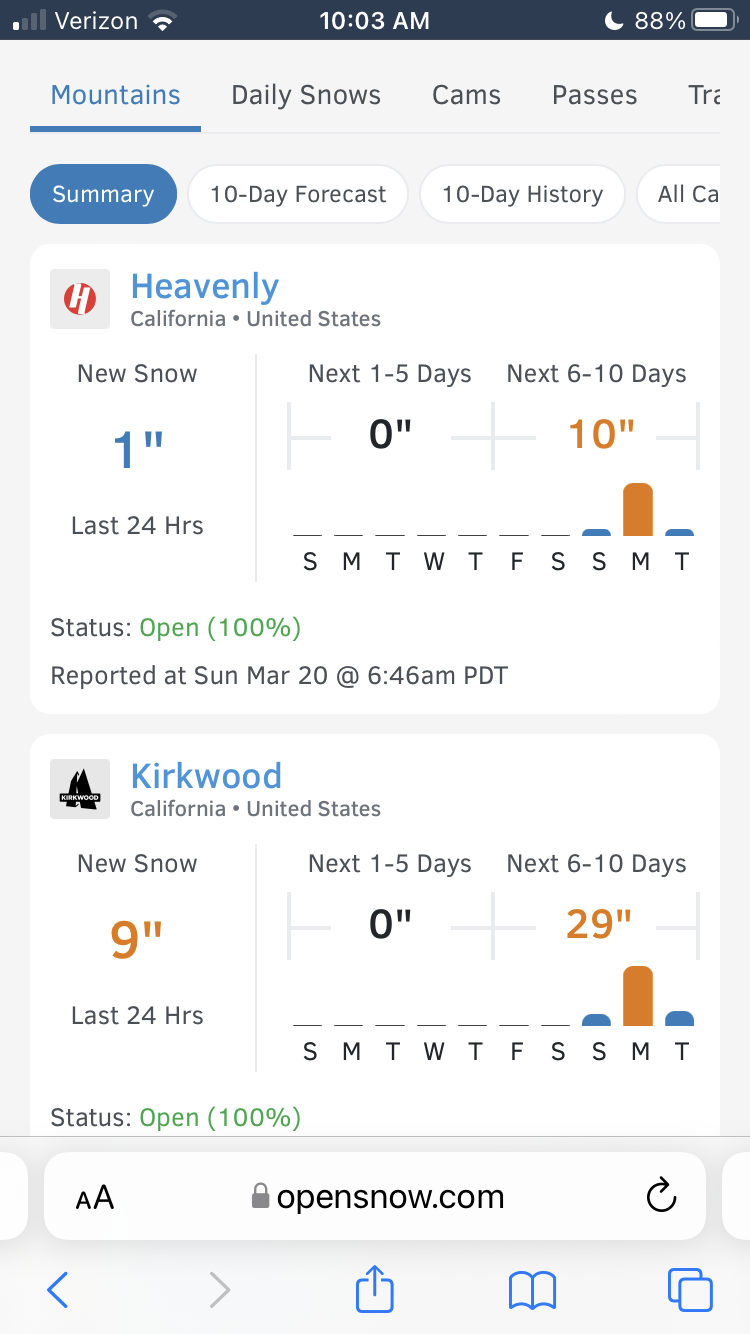The width and height of the screenshot is (750, 1334).
Task: Select the Summary filter pill
Action: point(103,194)
